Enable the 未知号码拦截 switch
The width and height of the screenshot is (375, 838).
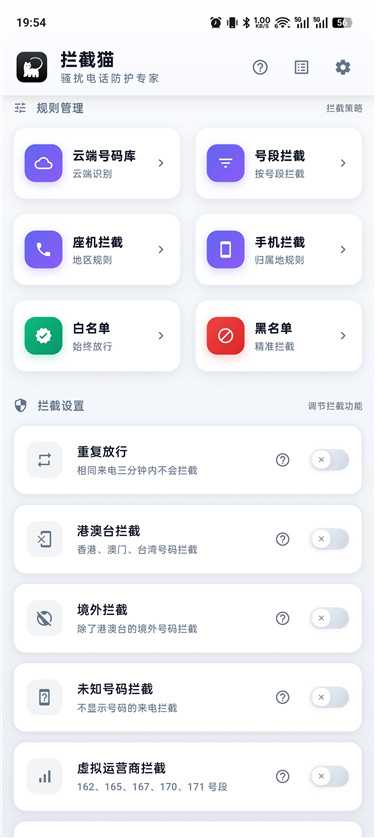(330, 697)
